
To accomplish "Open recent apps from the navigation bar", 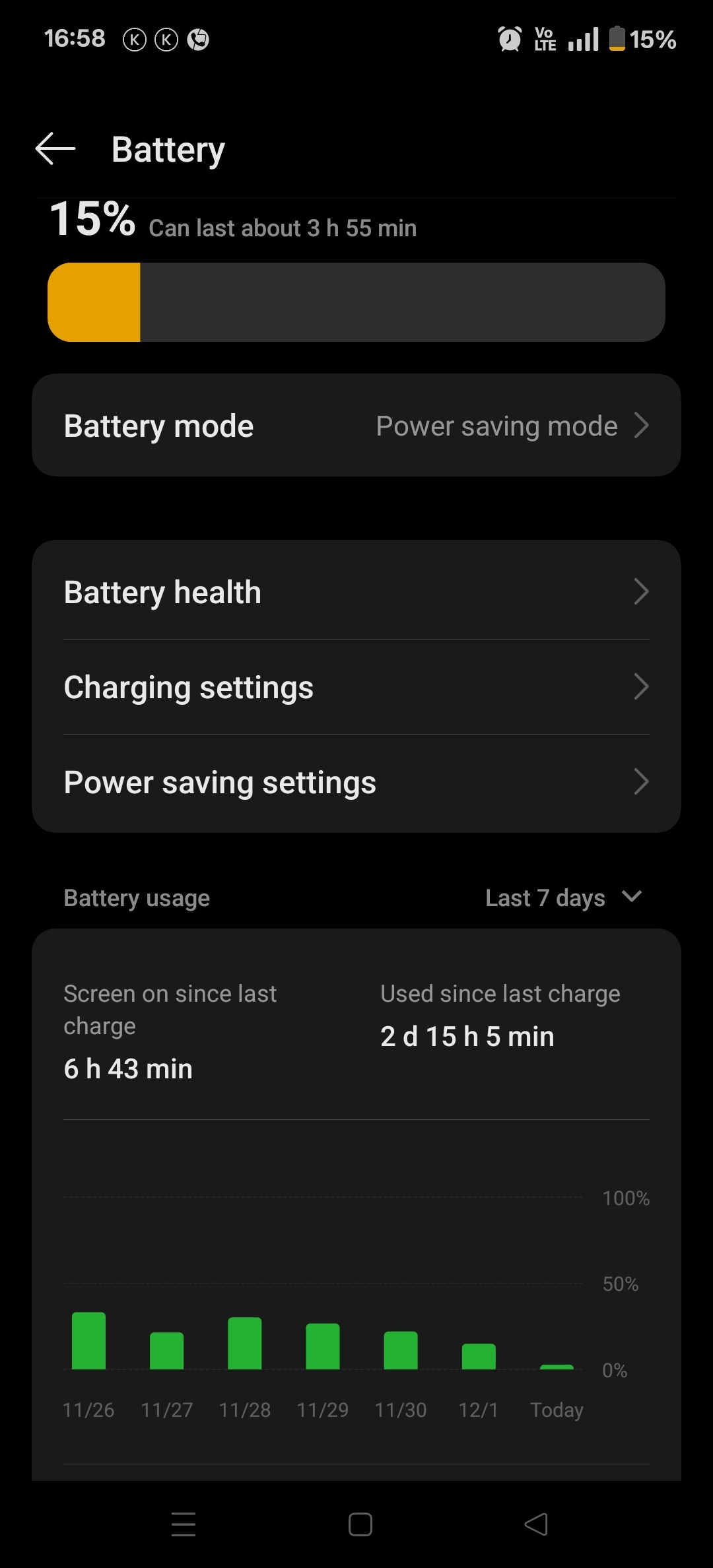I will point(184,1524).
